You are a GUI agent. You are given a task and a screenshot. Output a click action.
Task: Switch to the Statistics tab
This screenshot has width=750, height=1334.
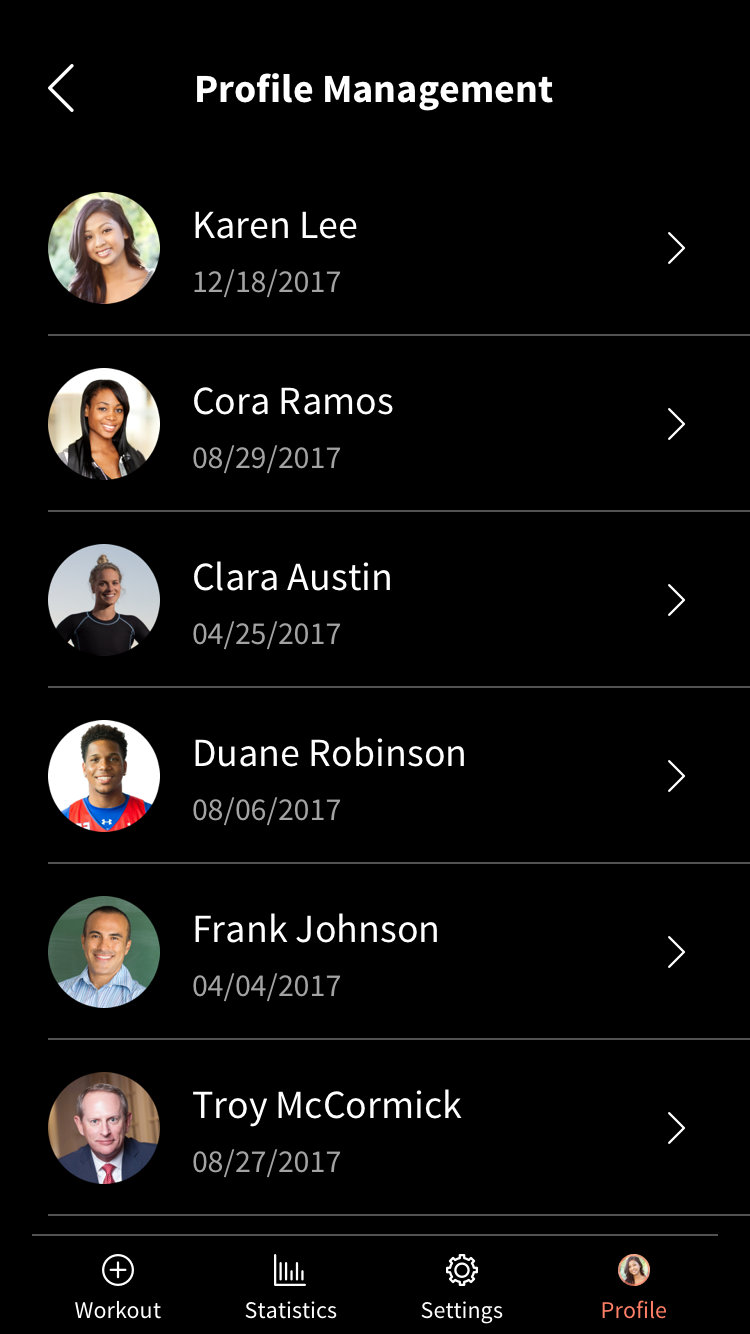(290, 1288)
